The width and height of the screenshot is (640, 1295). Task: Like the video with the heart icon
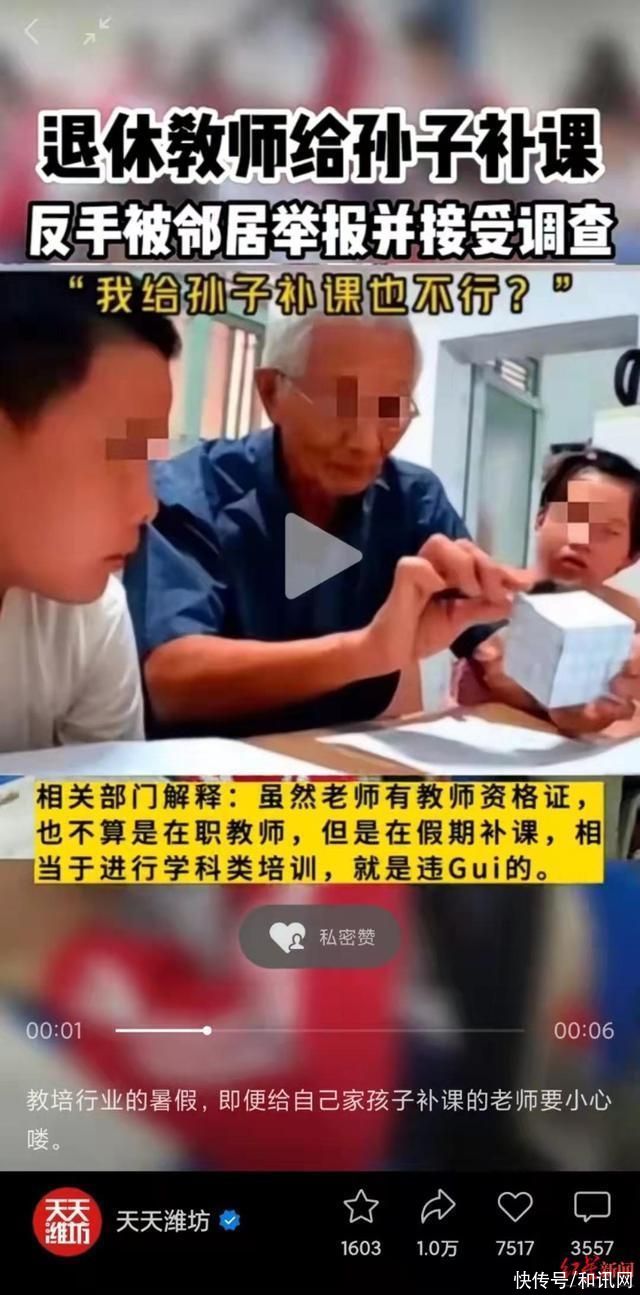point(515,1208)
